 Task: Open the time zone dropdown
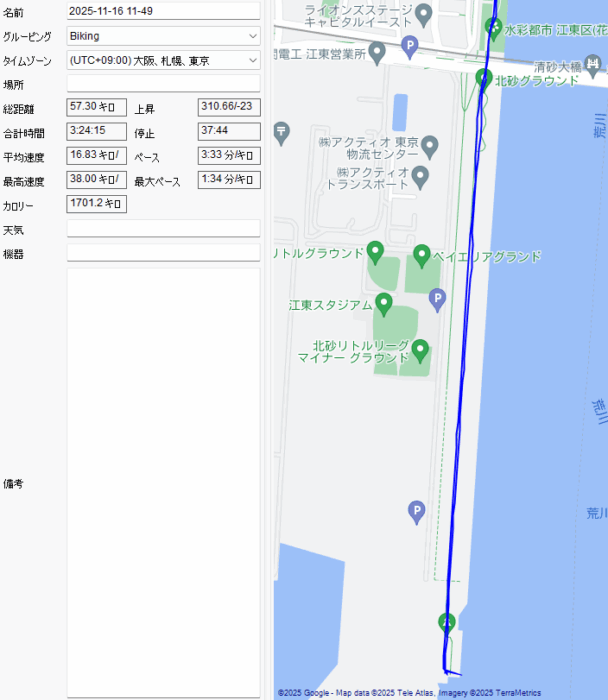coord(163,60)
